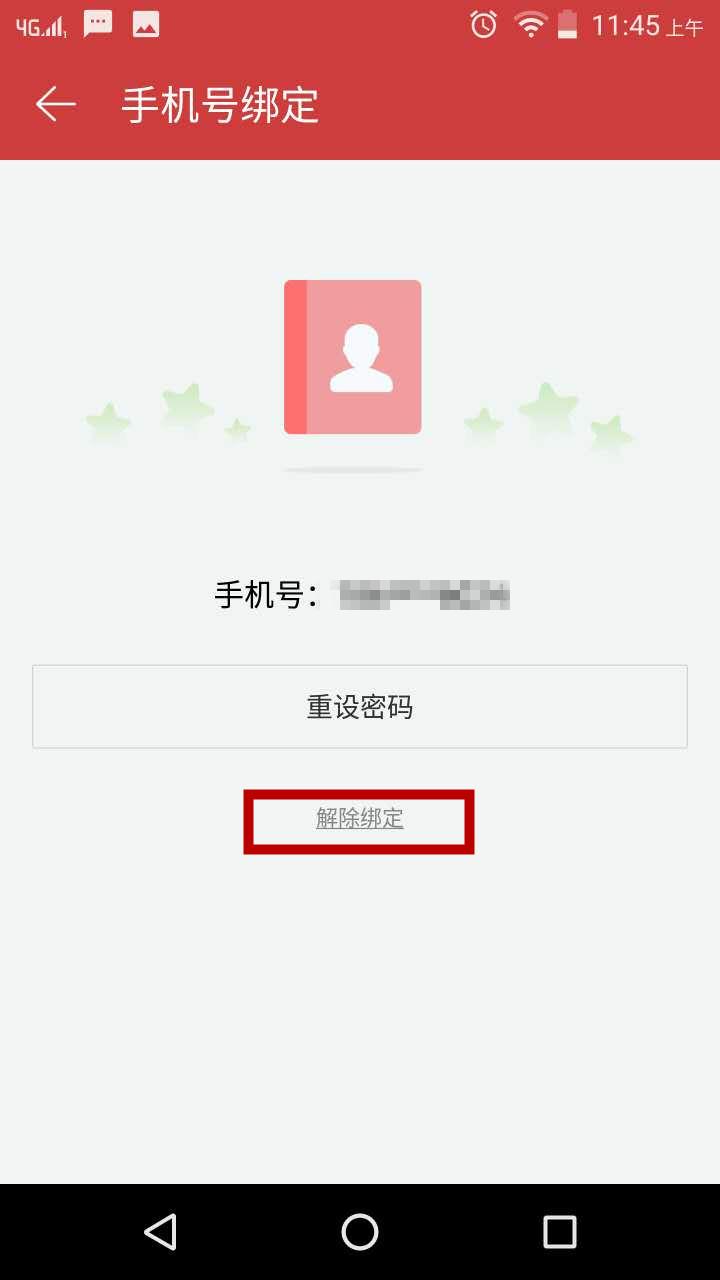Tap the 重设密码 button

[360, 707]
